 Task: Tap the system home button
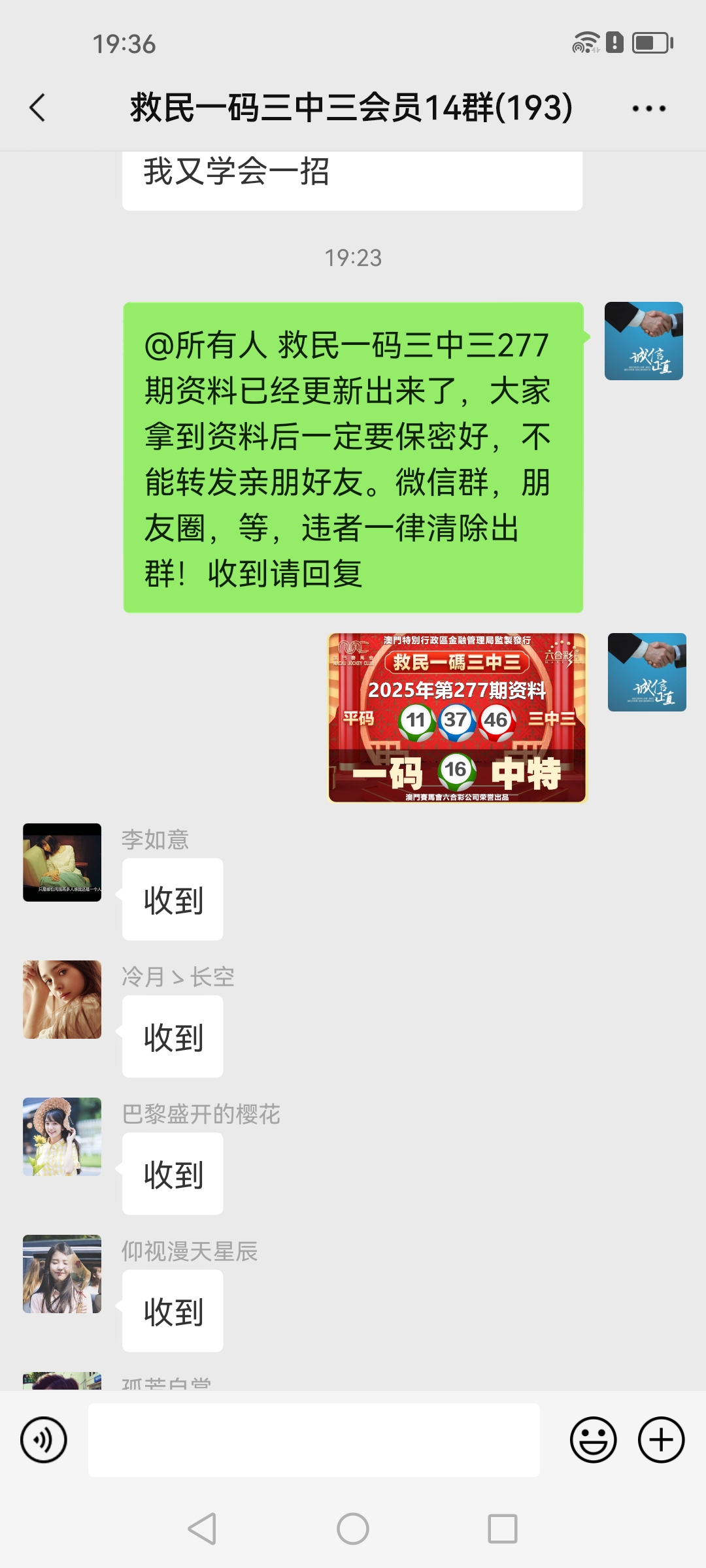(x=353, y=1529)
